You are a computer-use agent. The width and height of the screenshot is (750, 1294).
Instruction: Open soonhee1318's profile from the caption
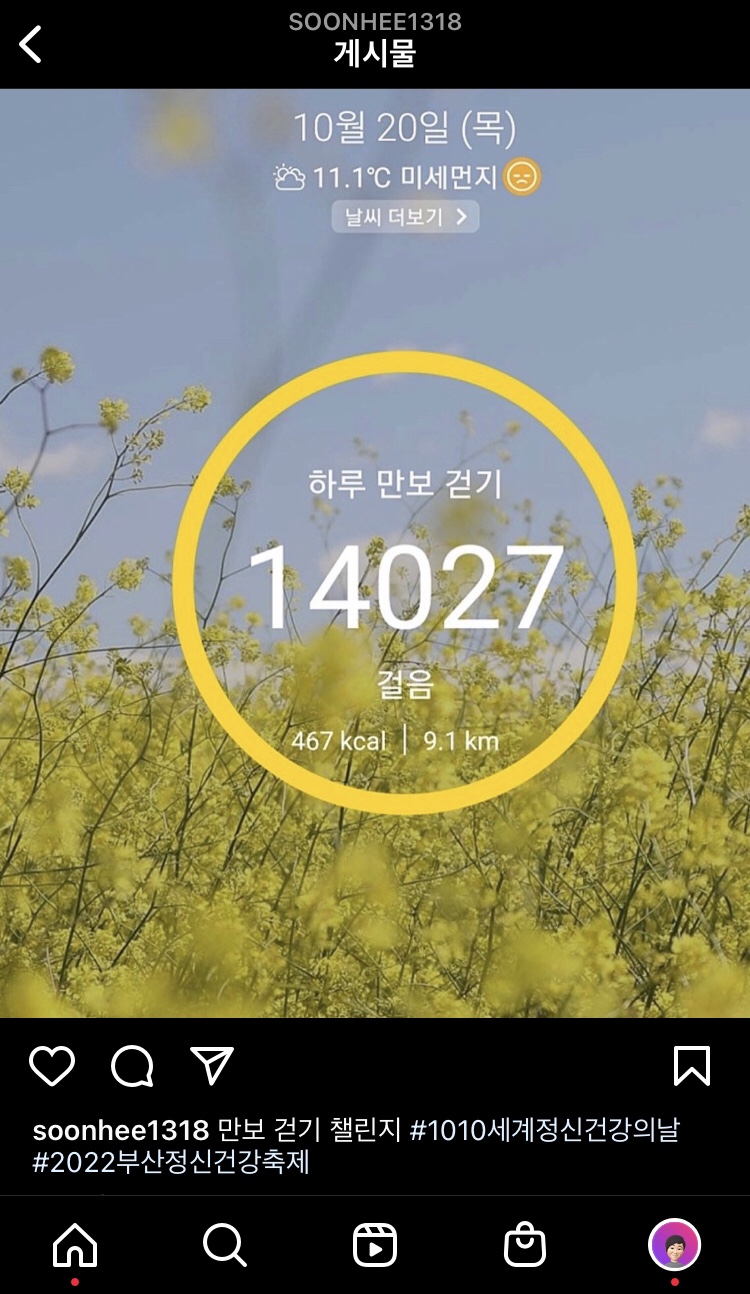120,1131
